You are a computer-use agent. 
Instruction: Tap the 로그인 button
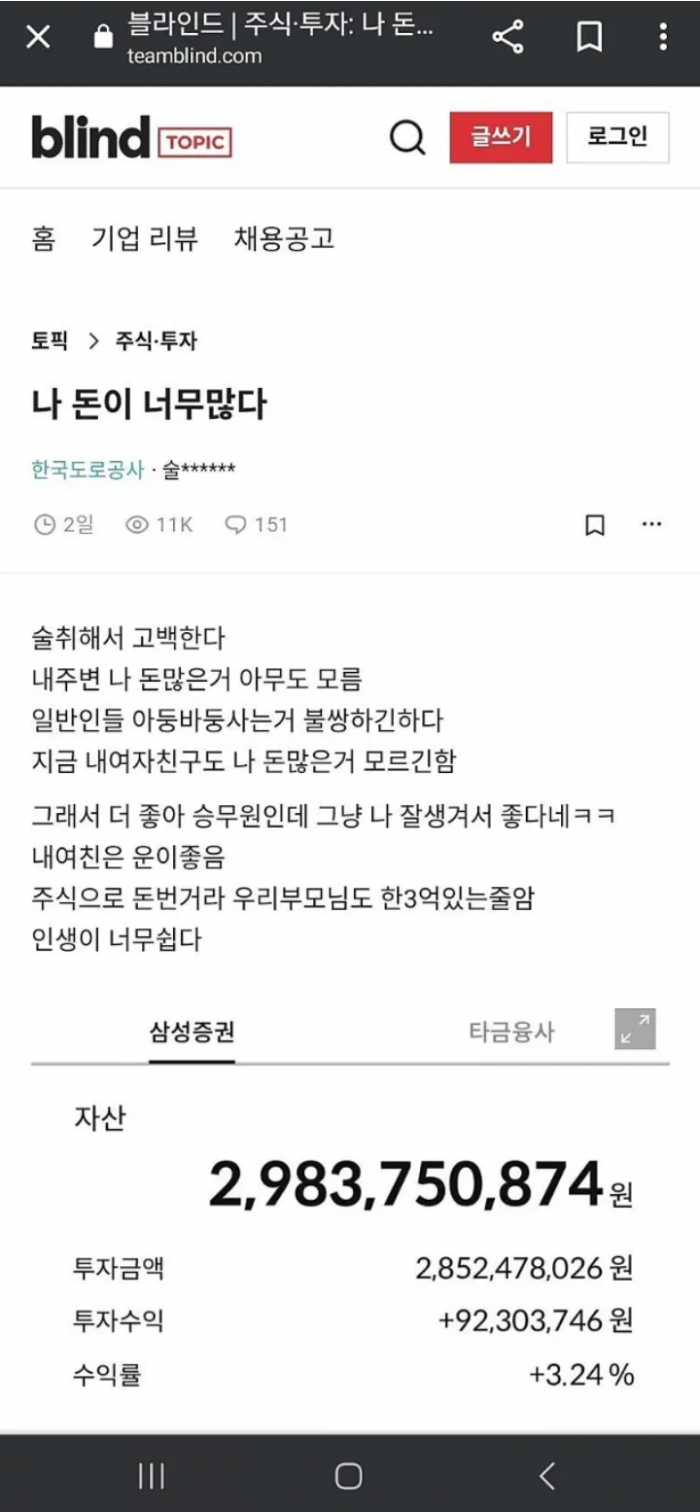pyautogui.click(x=617, y=137)
